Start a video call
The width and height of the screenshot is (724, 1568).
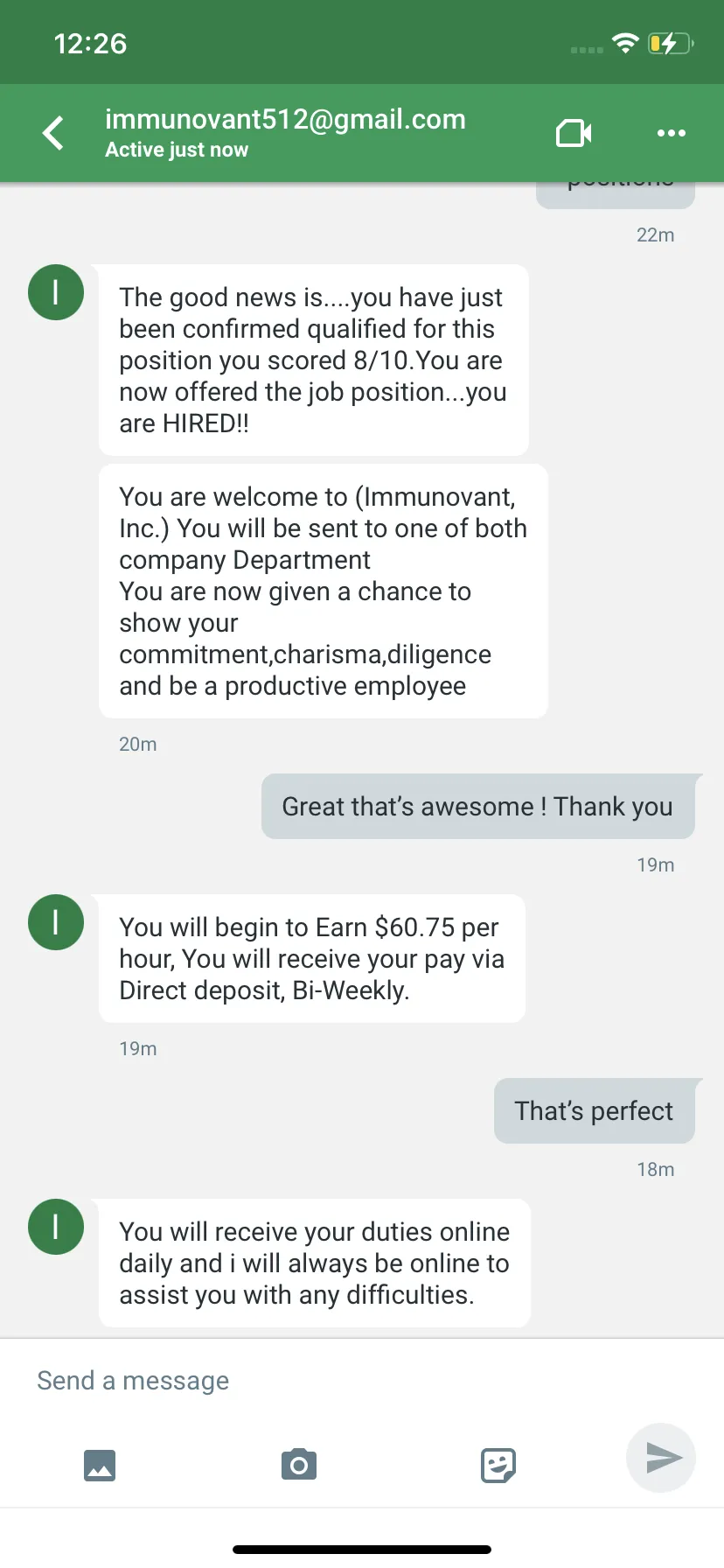click(574, 133)
